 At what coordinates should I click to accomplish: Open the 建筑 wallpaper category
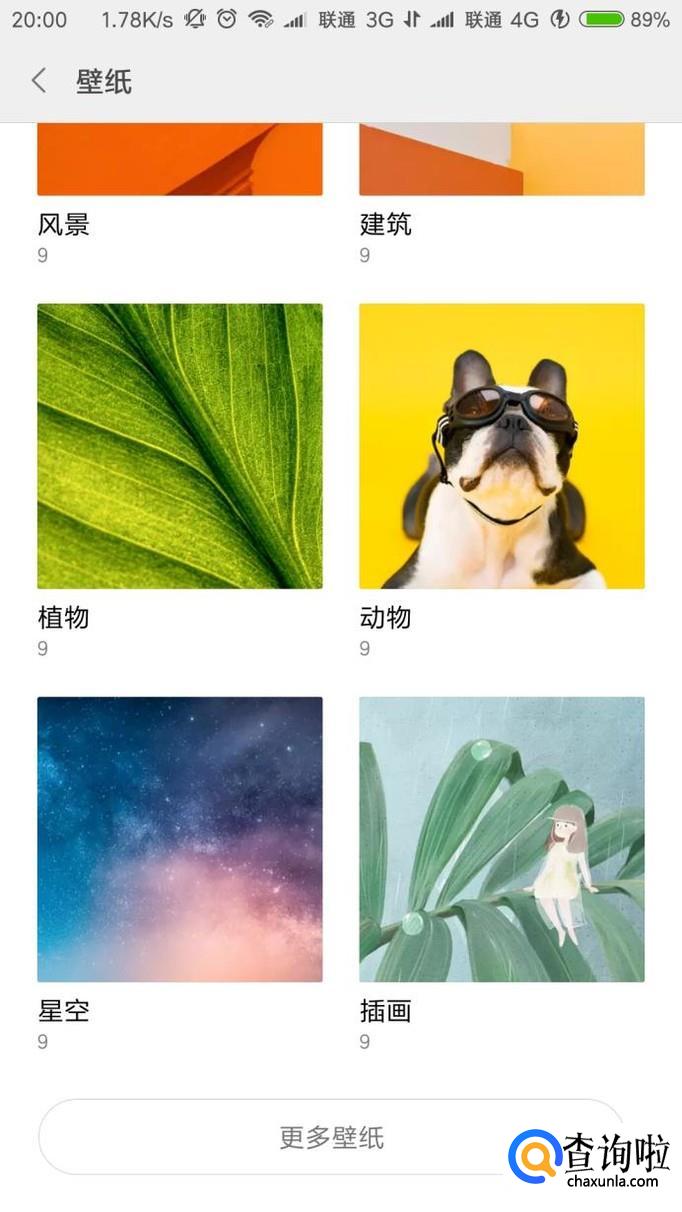[502, 159]
